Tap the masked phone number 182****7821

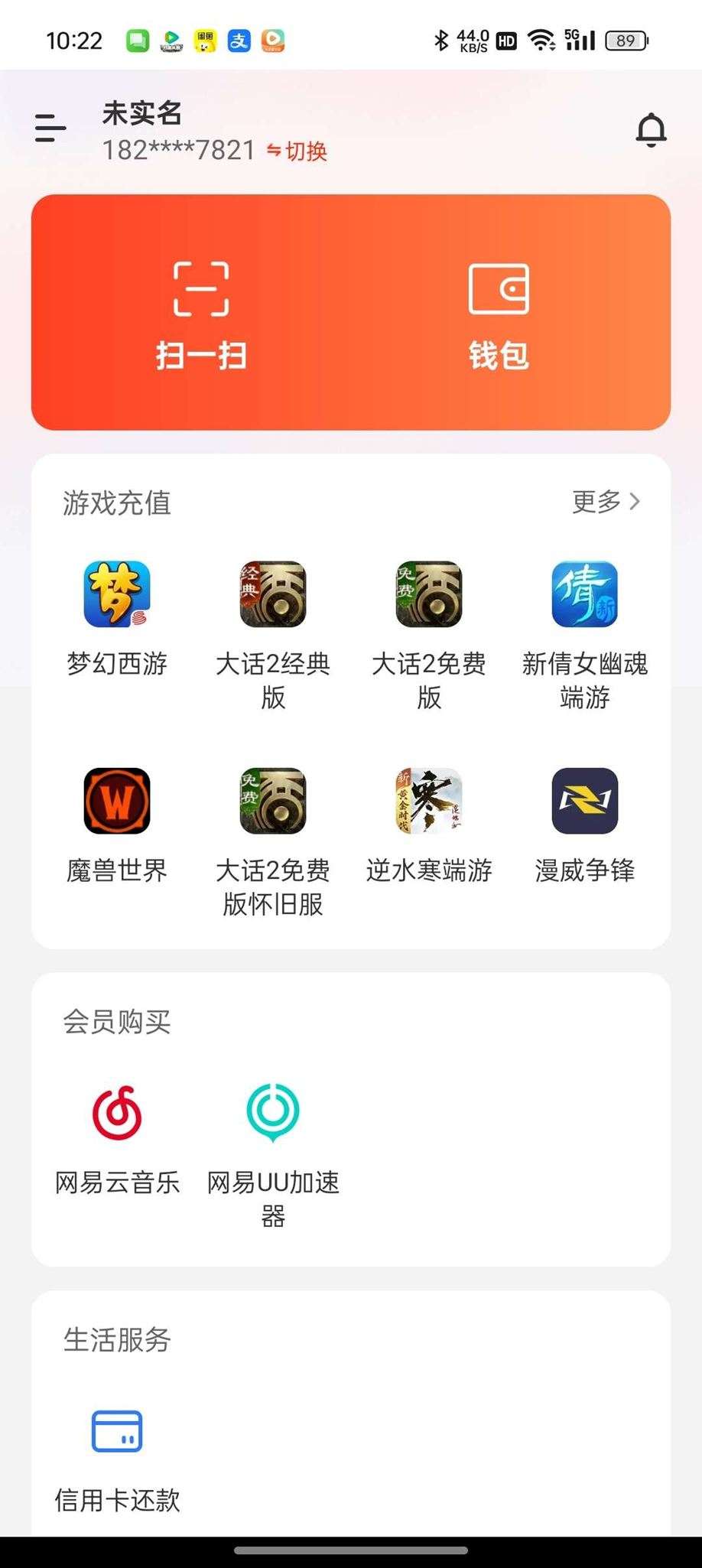177,150
